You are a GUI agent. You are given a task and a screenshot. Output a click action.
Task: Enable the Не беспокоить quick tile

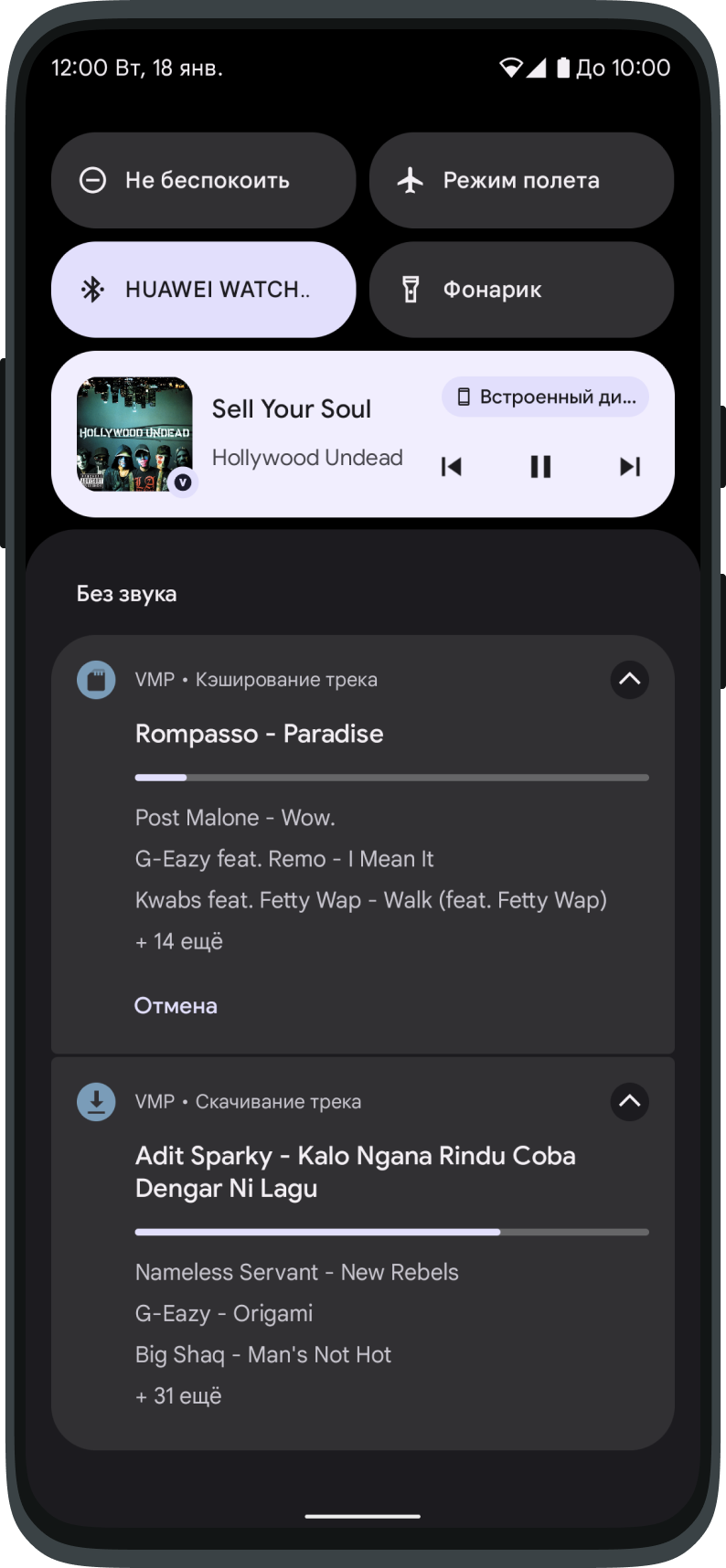(x=203, y=181)
